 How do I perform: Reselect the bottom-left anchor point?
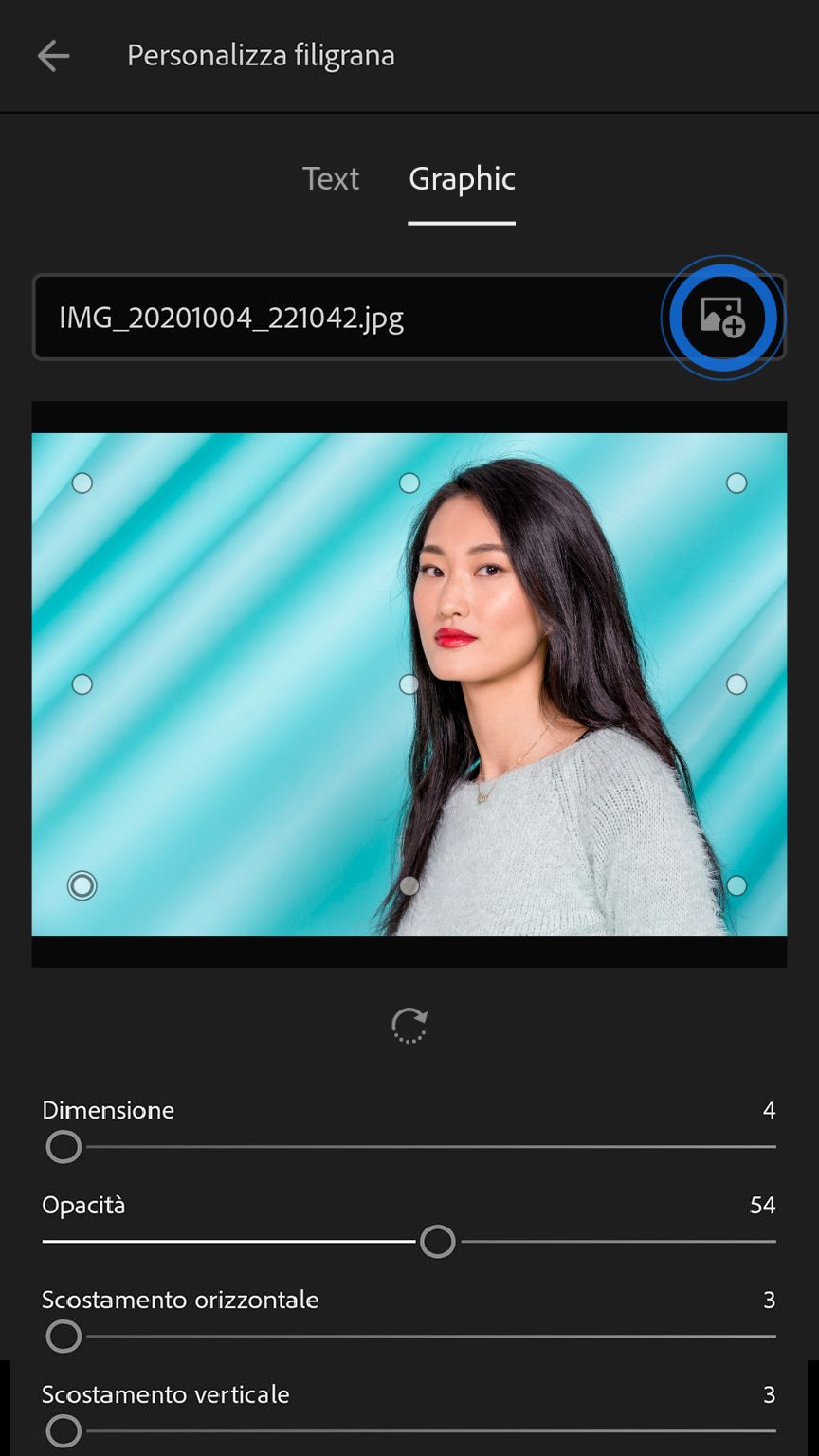[82, 884]
